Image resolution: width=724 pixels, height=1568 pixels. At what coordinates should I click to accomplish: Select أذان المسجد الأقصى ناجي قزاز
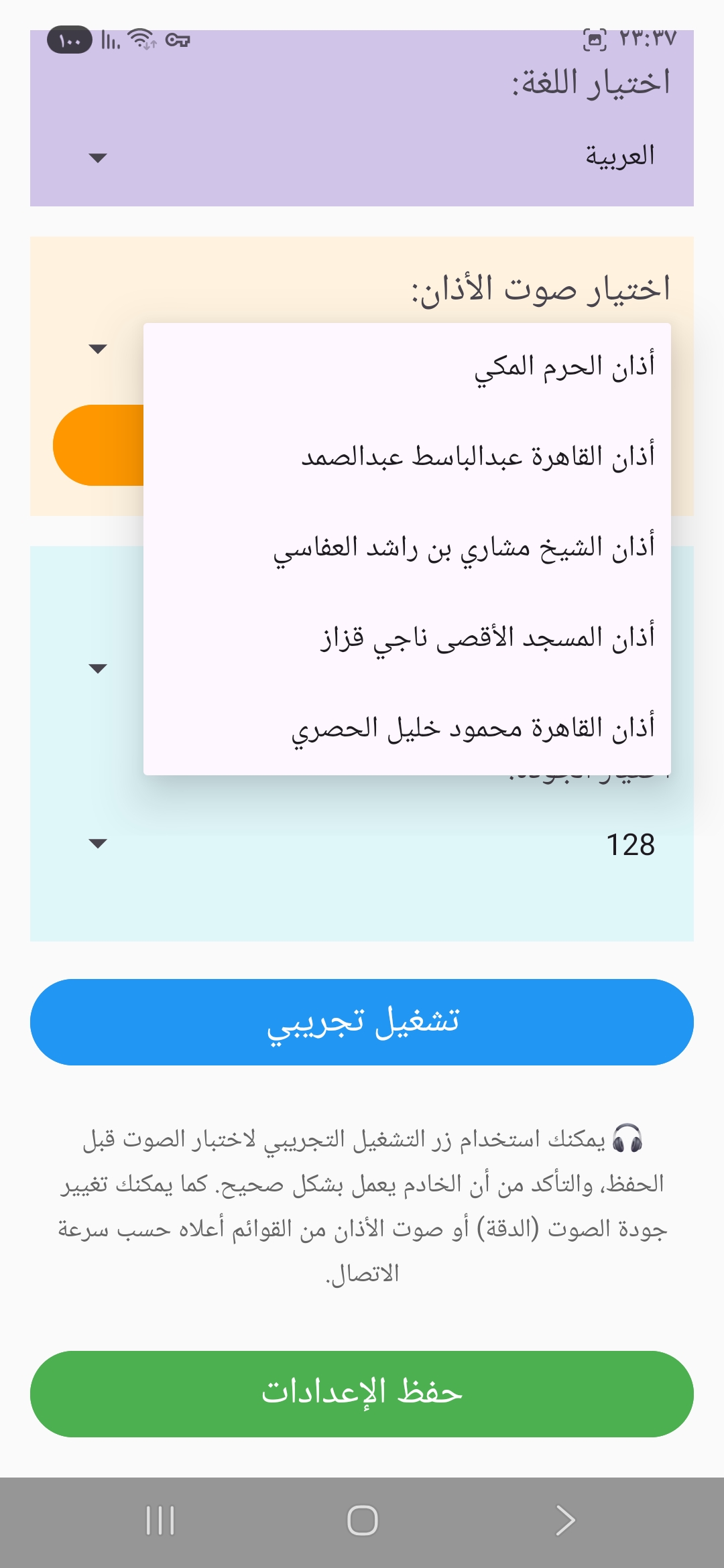[x=407, y=639]
